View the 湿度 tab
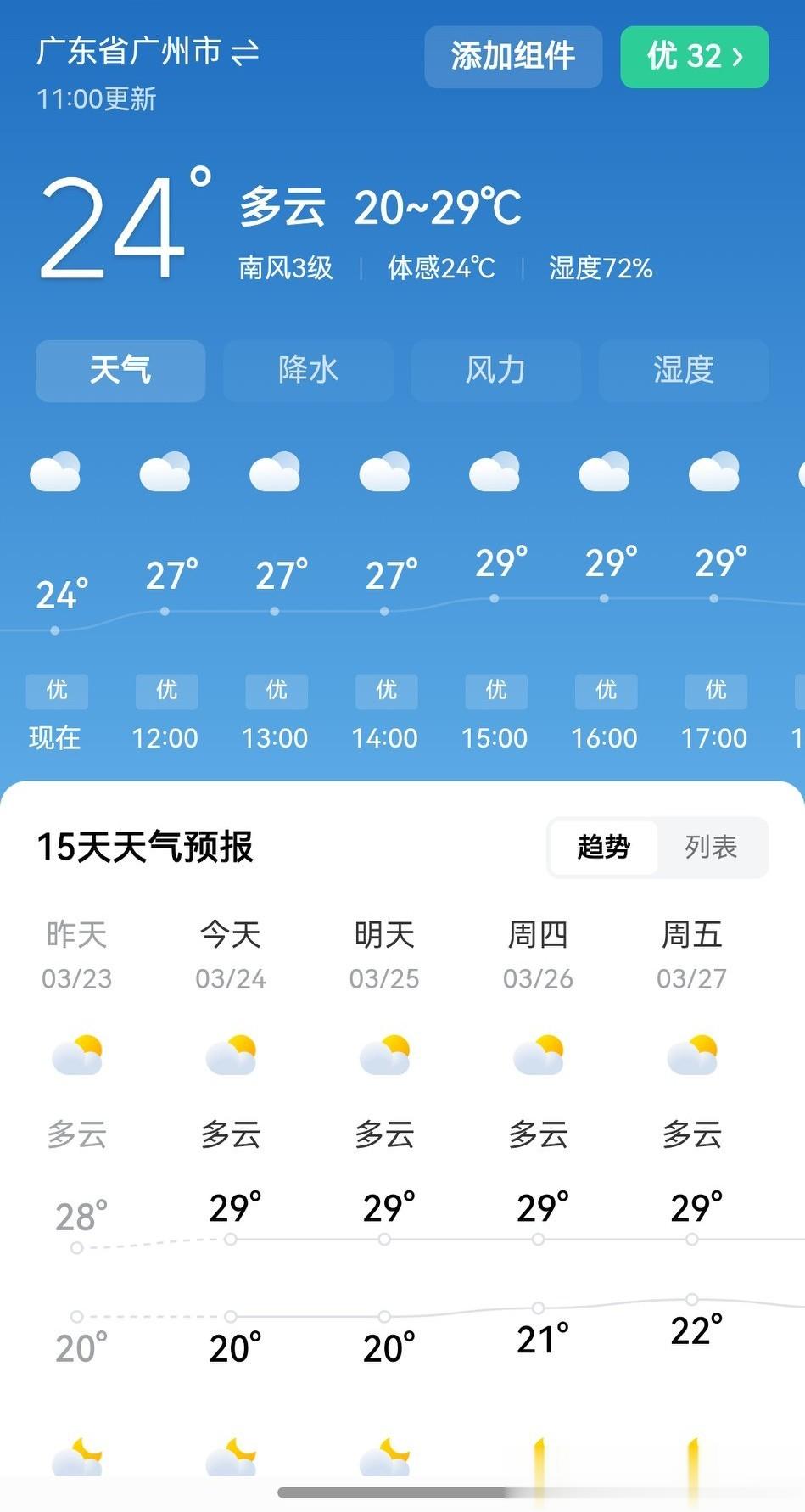 click(x=683, y=370)
